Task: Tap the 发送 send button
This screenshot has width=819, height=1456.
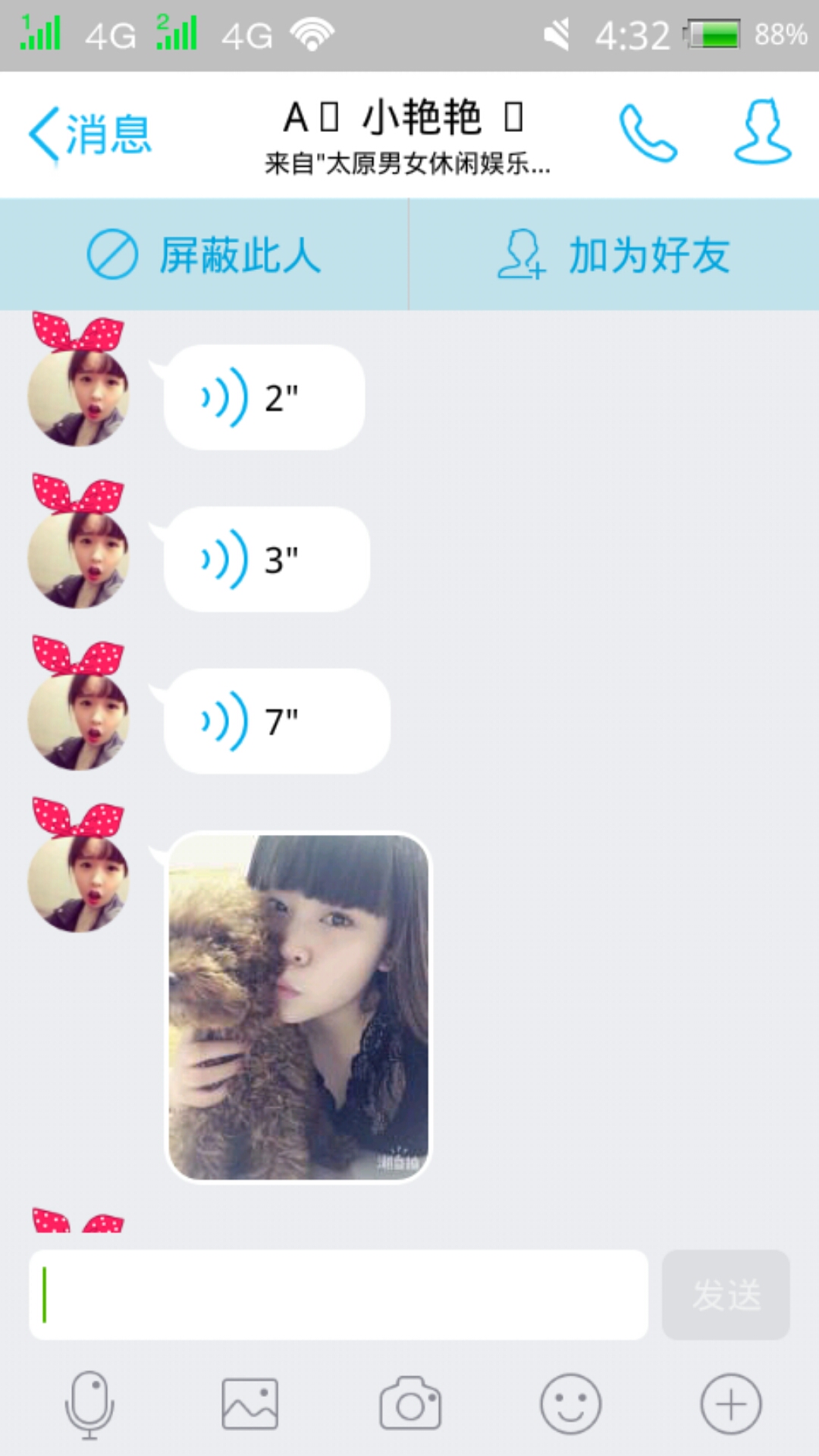Action: [x=725, y=1294]
